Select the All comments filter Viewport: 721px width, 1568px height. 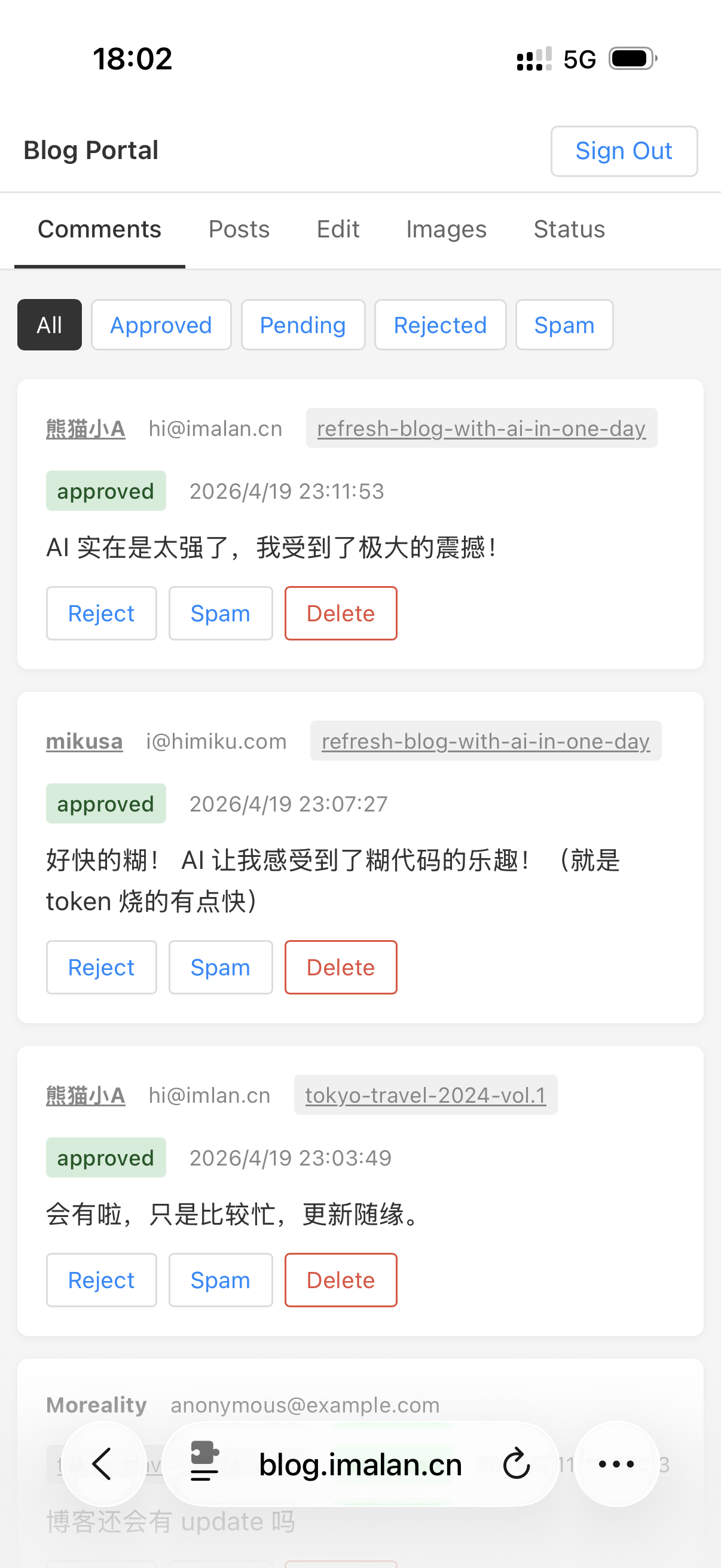pyautogui.click(x=49, y=325)
